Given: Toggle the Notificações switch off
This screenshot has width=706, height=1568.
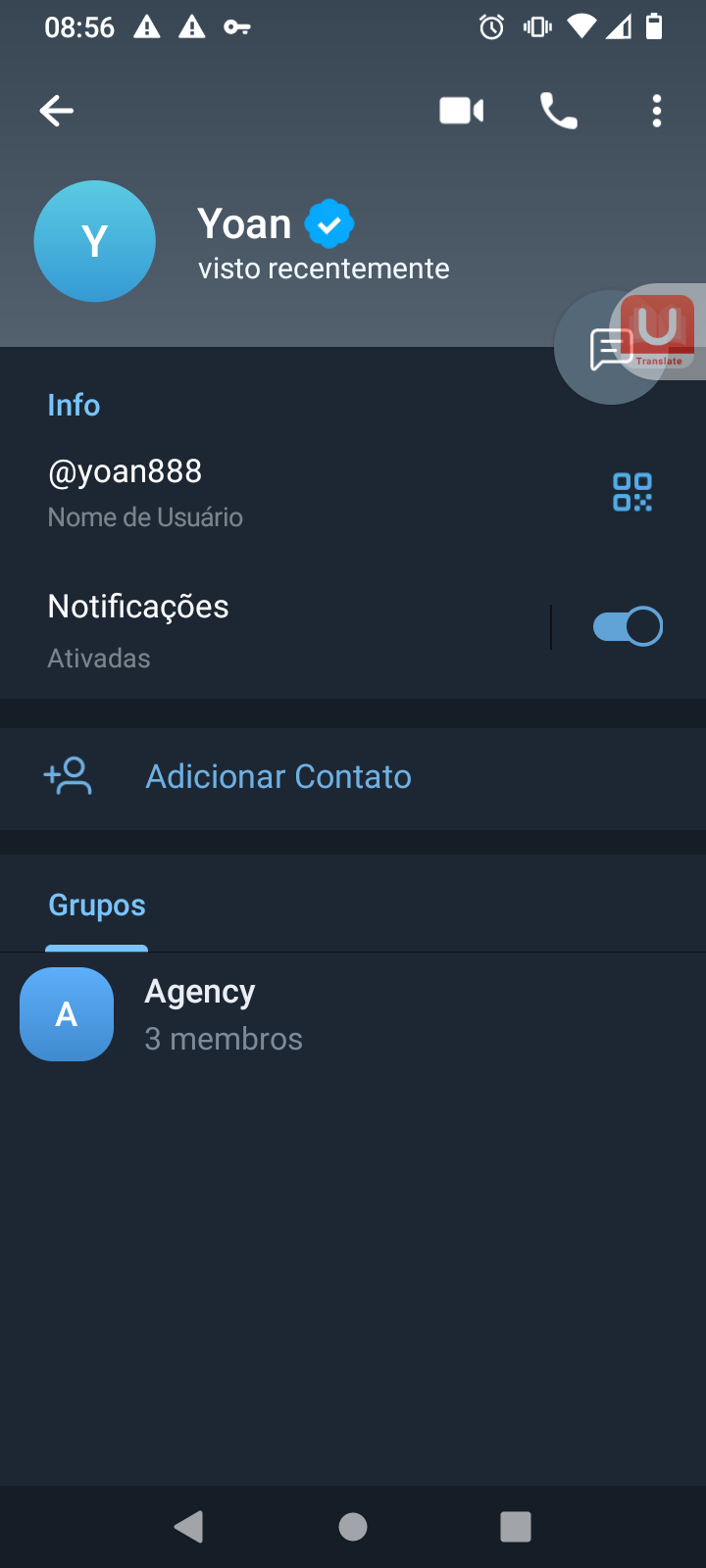Looking at the screenshot, I should pos(628,626).
